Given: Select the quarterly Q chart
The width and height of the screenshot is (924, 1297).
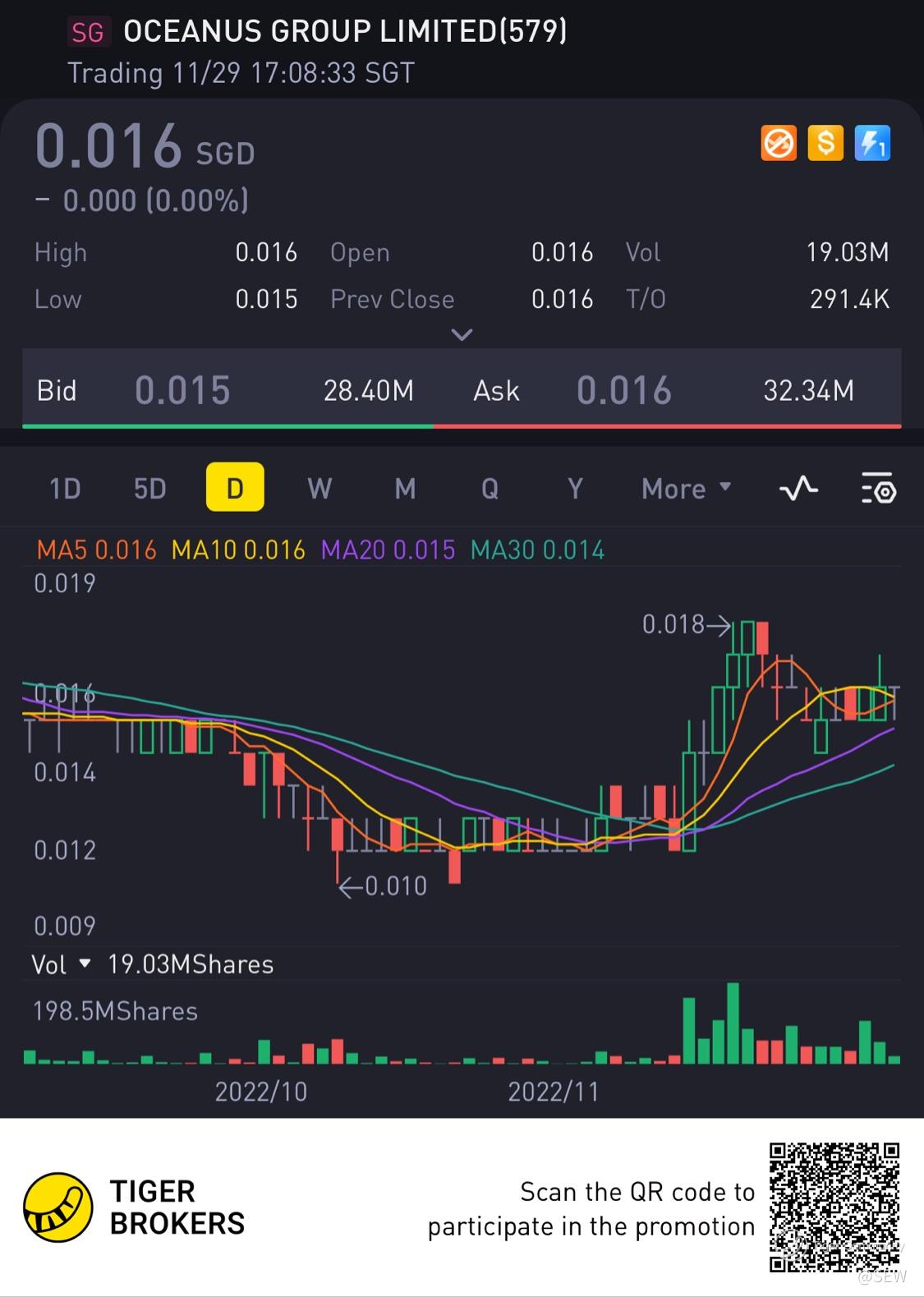Looking at the screenshot, I should [x=490, y=489].
